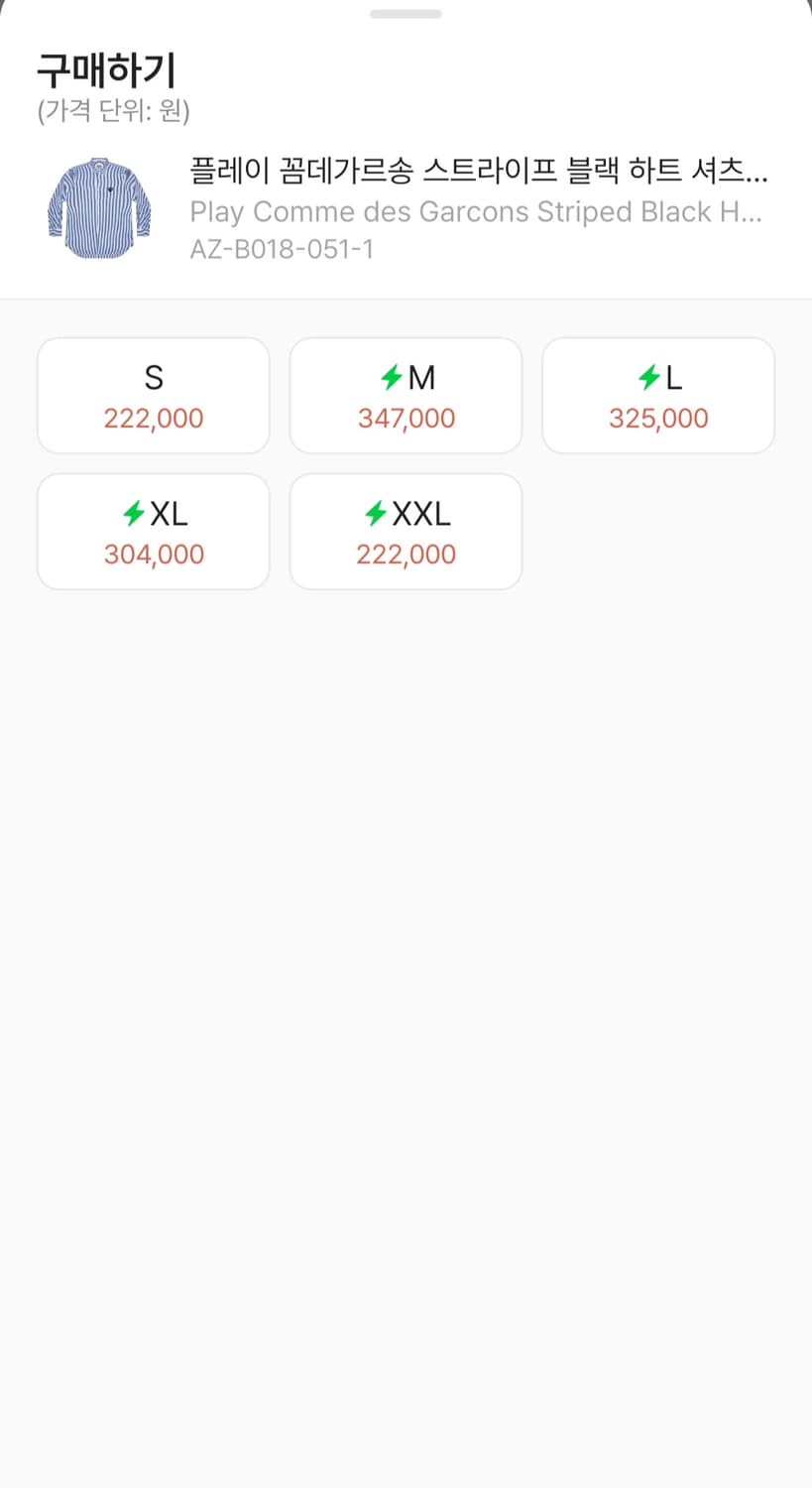Viewport: 812px width, 1488px height.
Task: Click the lightning icon on the XL size
Action: pos(132,514)
